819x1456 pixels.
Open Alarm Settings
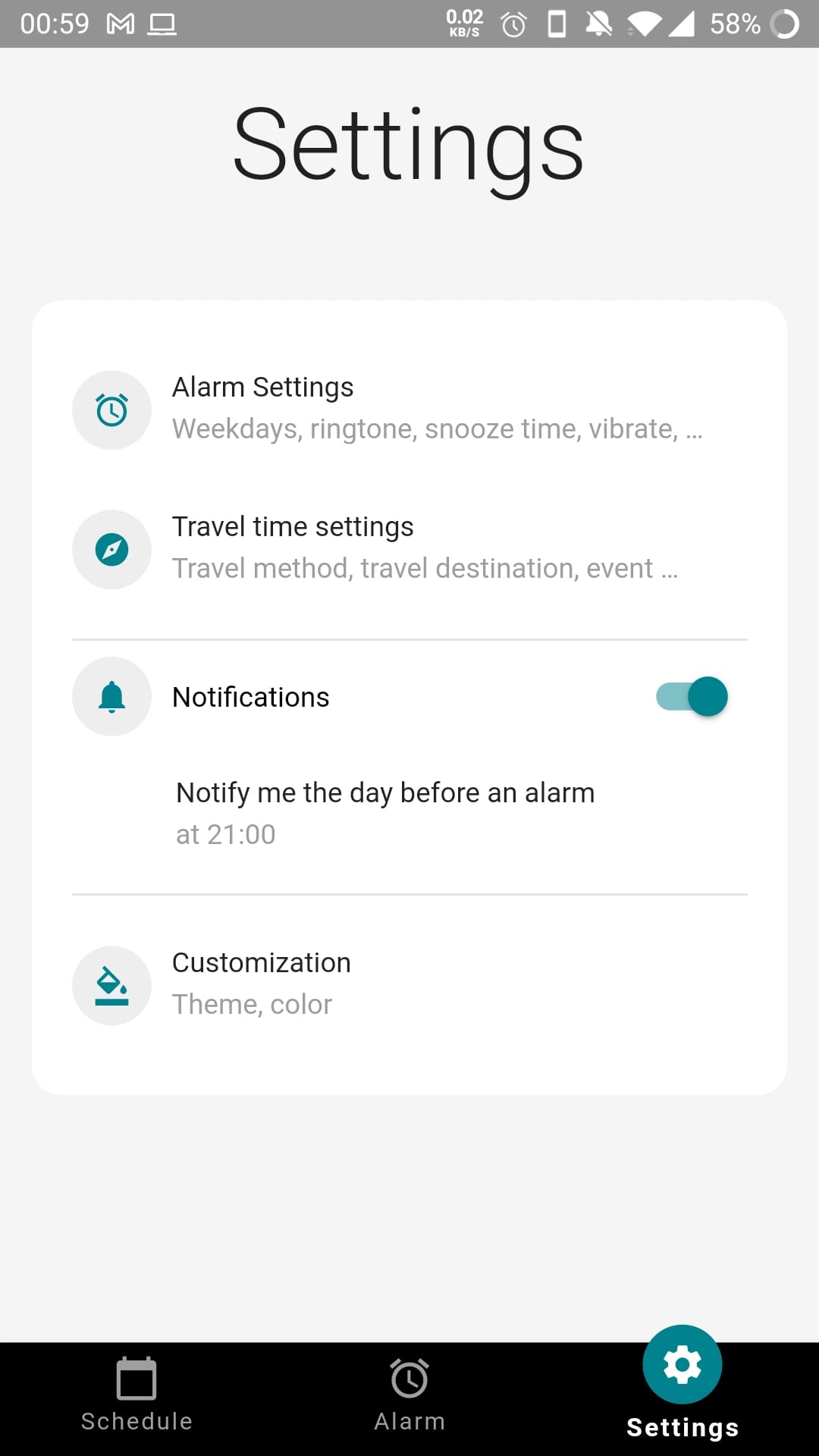tap(409, 409)
